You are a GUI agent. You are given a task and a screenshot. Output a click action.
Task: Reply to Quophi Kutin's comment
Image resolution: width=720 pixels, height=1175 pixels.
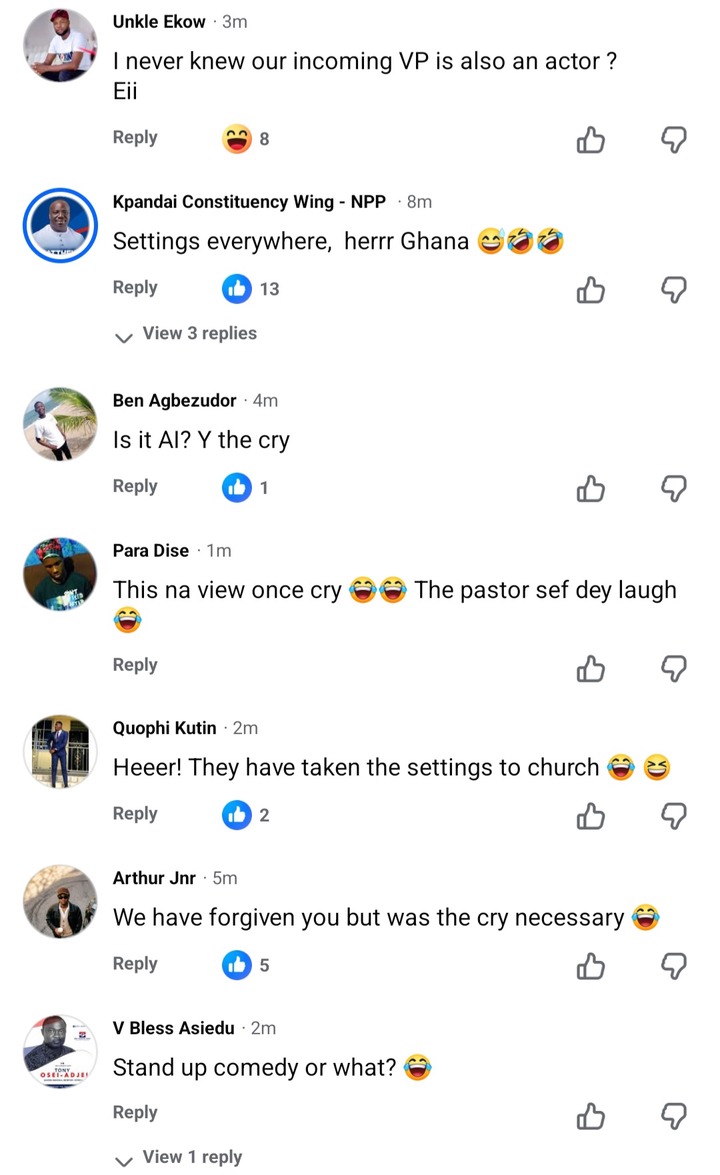point(135,814)
